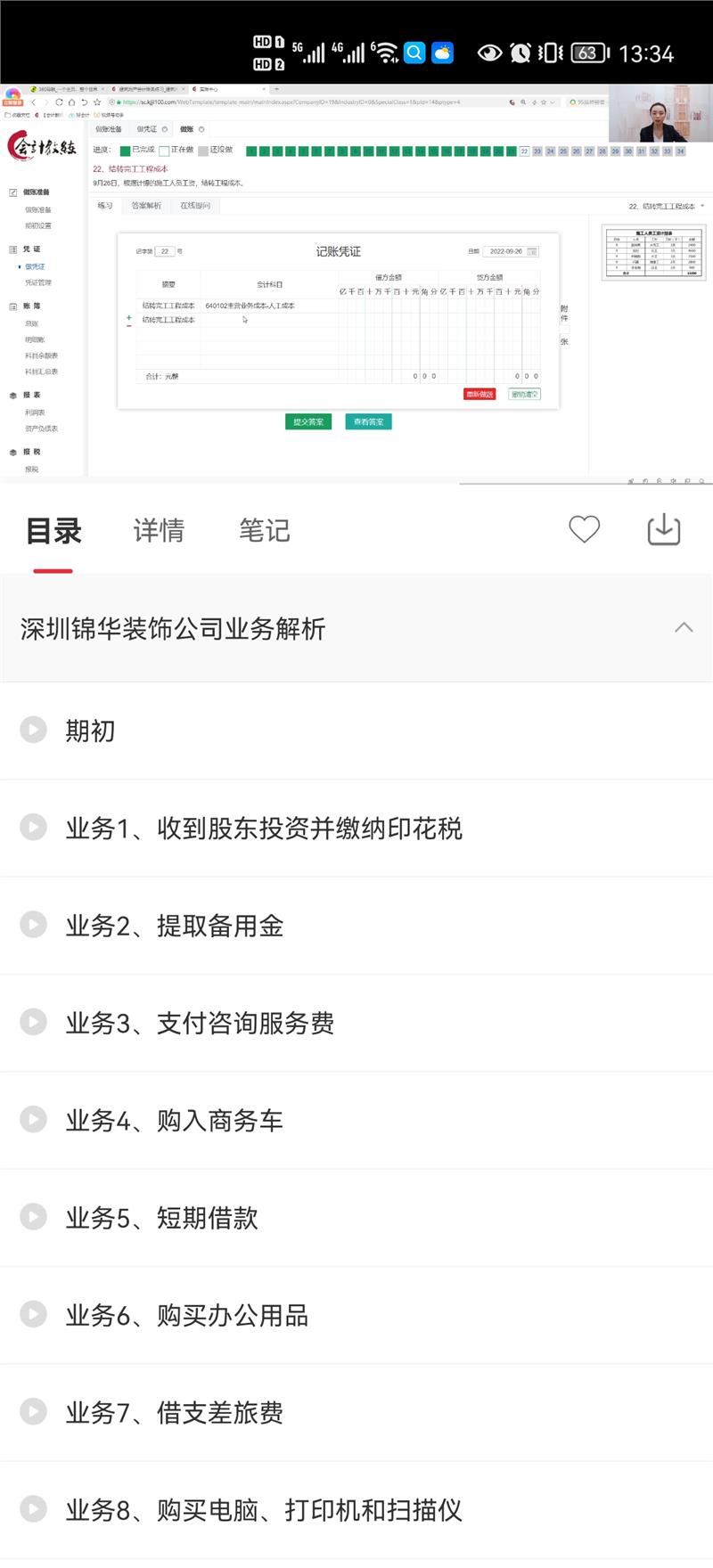
Task: Play lesson 业务2、提取备用金
Action: (x=174, y=926)
